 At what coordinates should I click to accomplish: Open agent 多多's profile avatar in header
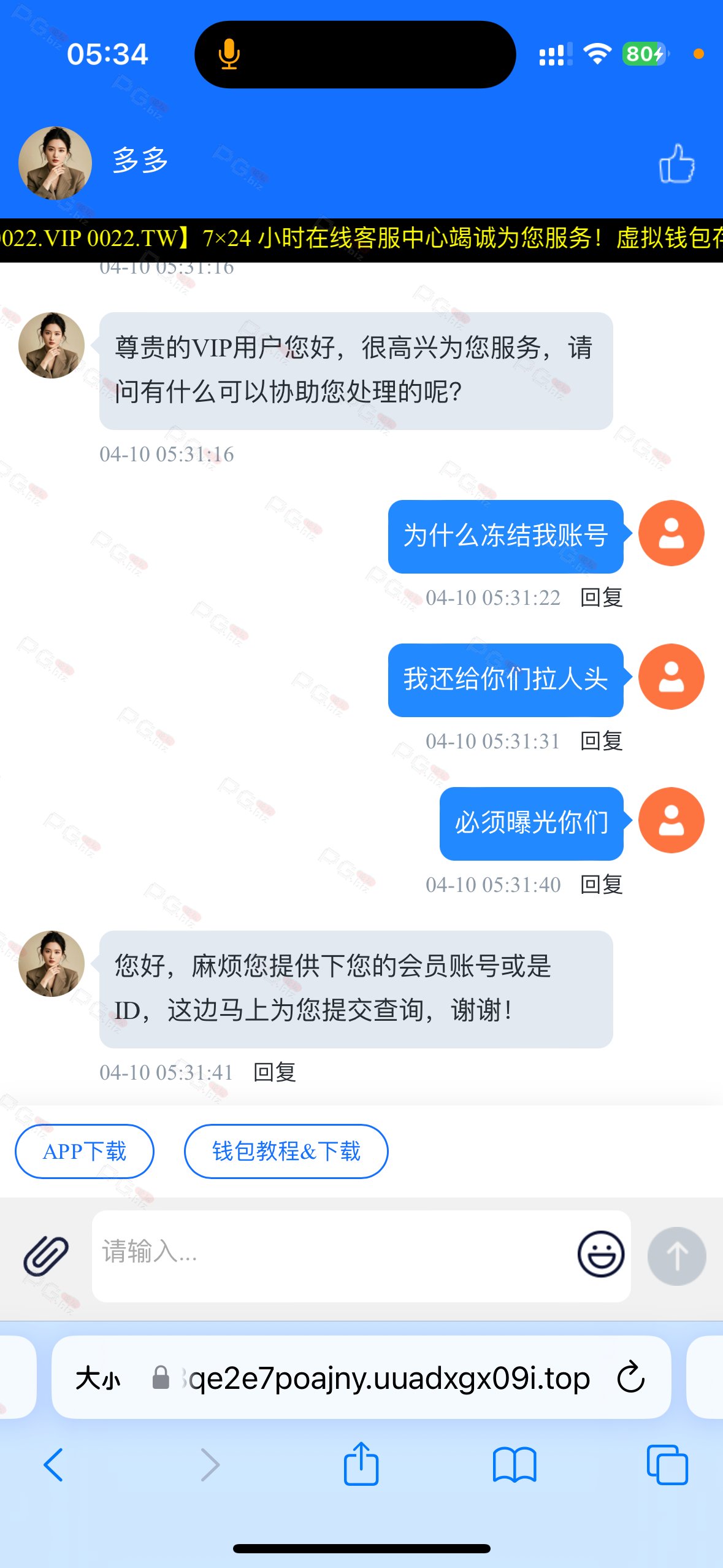click(55, 163)
